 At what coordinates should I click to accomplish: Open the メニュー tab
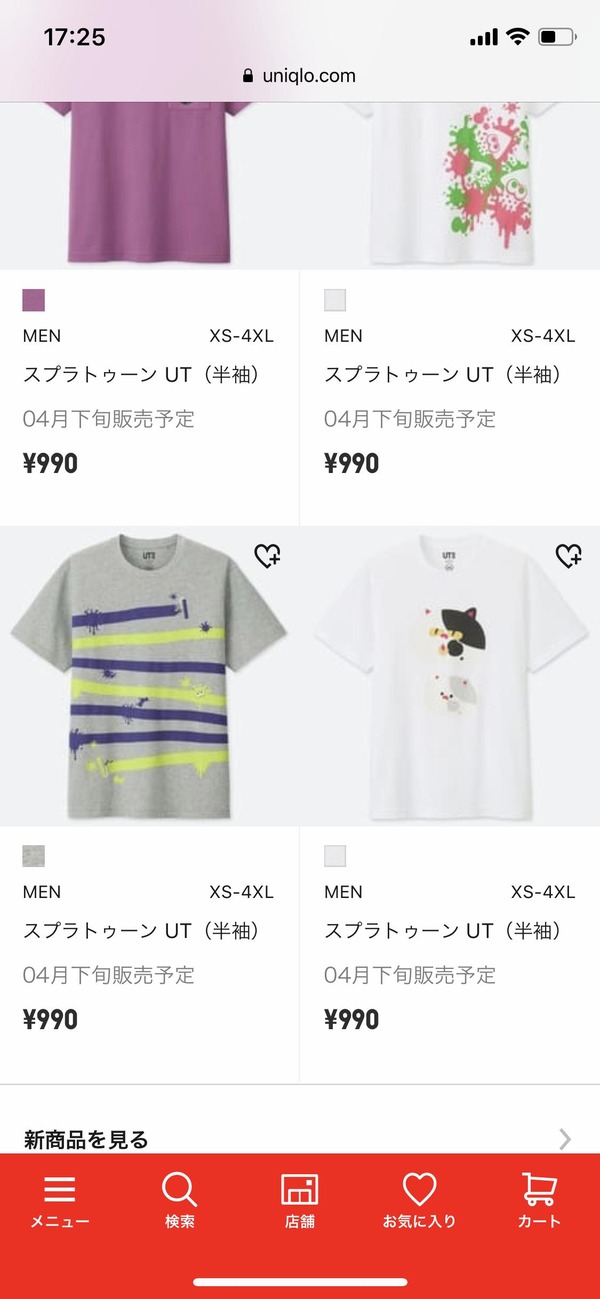(60, 1202)
